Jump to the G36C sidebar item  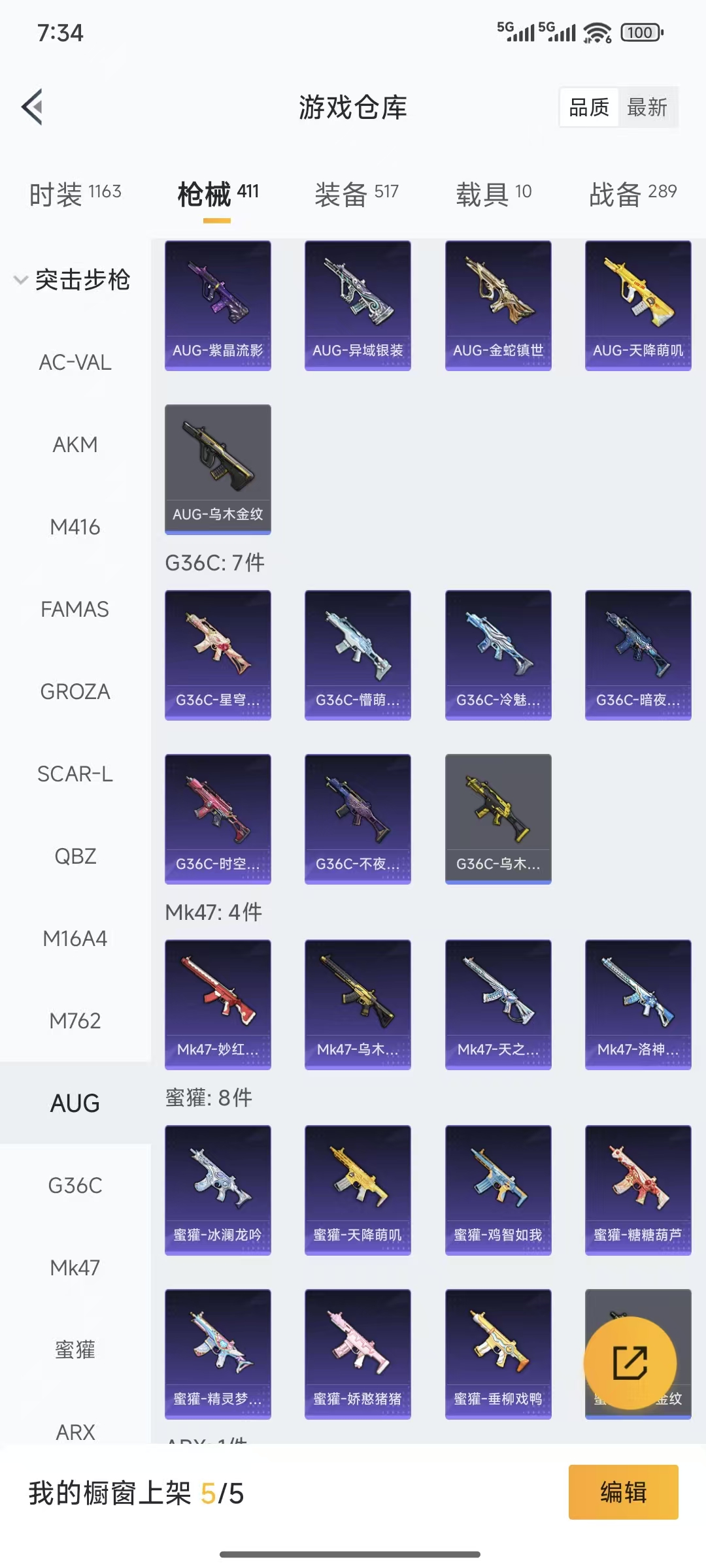point(75,1186)
